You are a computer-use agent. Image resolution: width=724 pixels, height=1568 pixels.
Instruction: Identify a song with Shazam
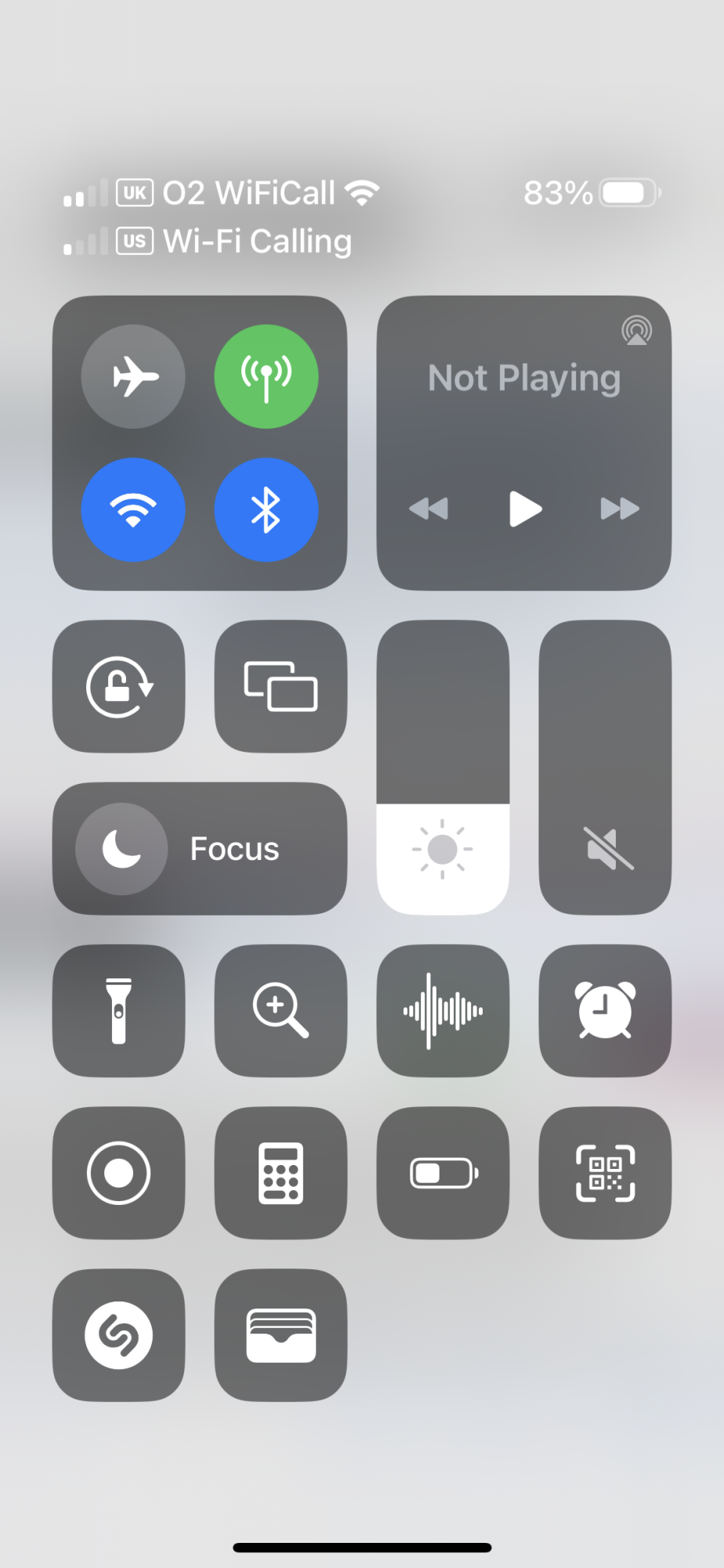tap(119, 1335)
